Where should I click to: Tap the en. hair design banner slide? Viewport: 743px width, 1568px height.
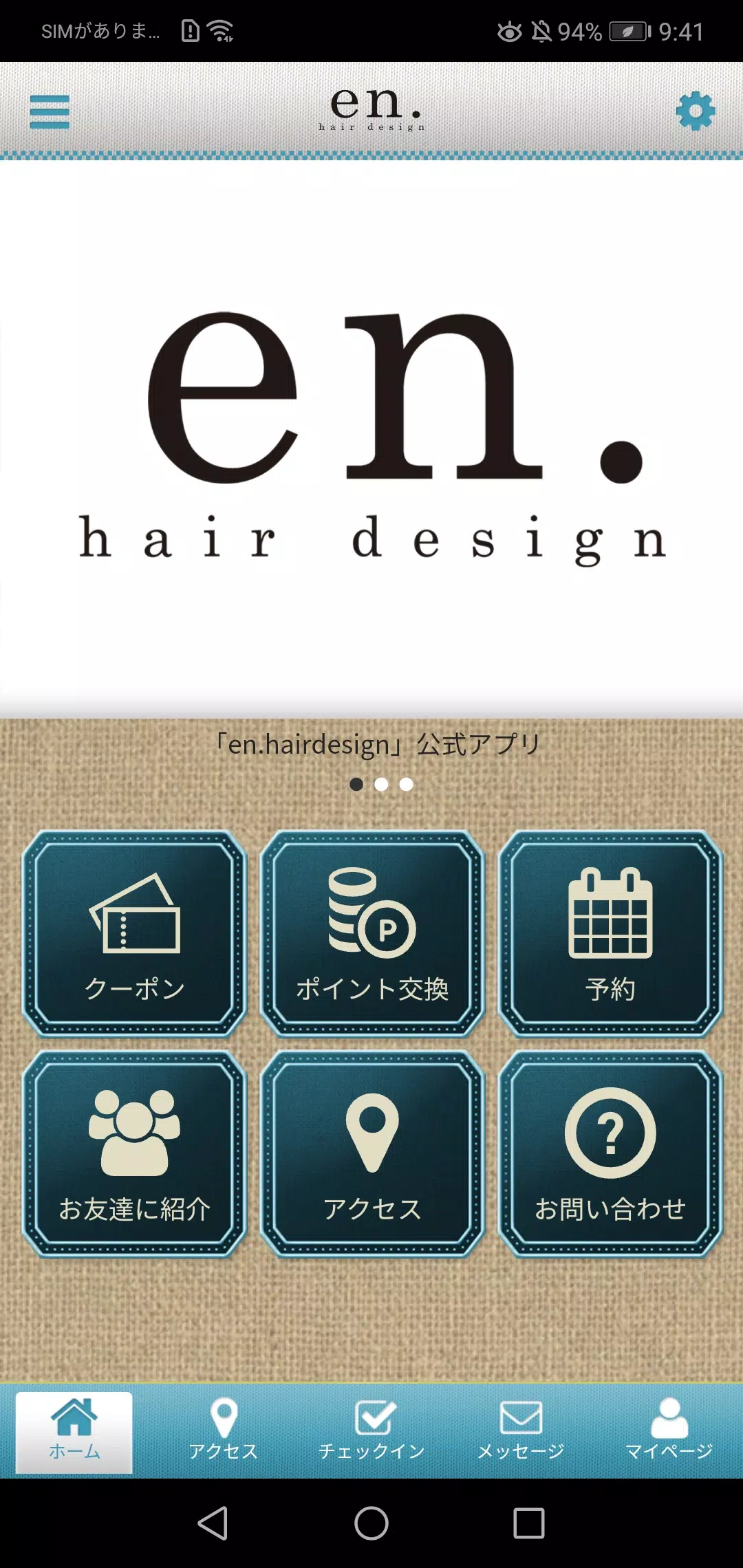pos(371,440)
